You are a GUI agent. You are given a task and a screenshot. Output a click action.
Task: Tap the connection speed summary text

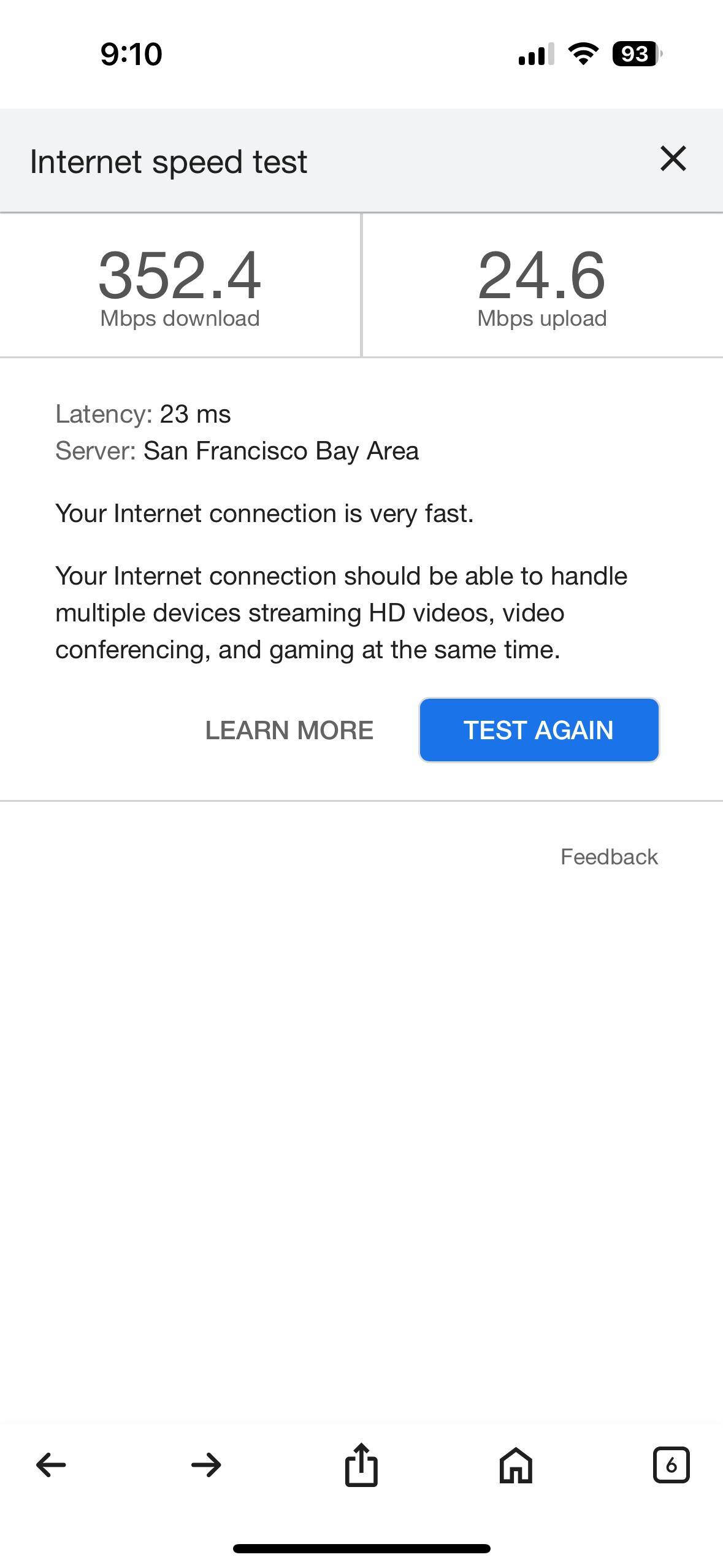pos(264,513)
